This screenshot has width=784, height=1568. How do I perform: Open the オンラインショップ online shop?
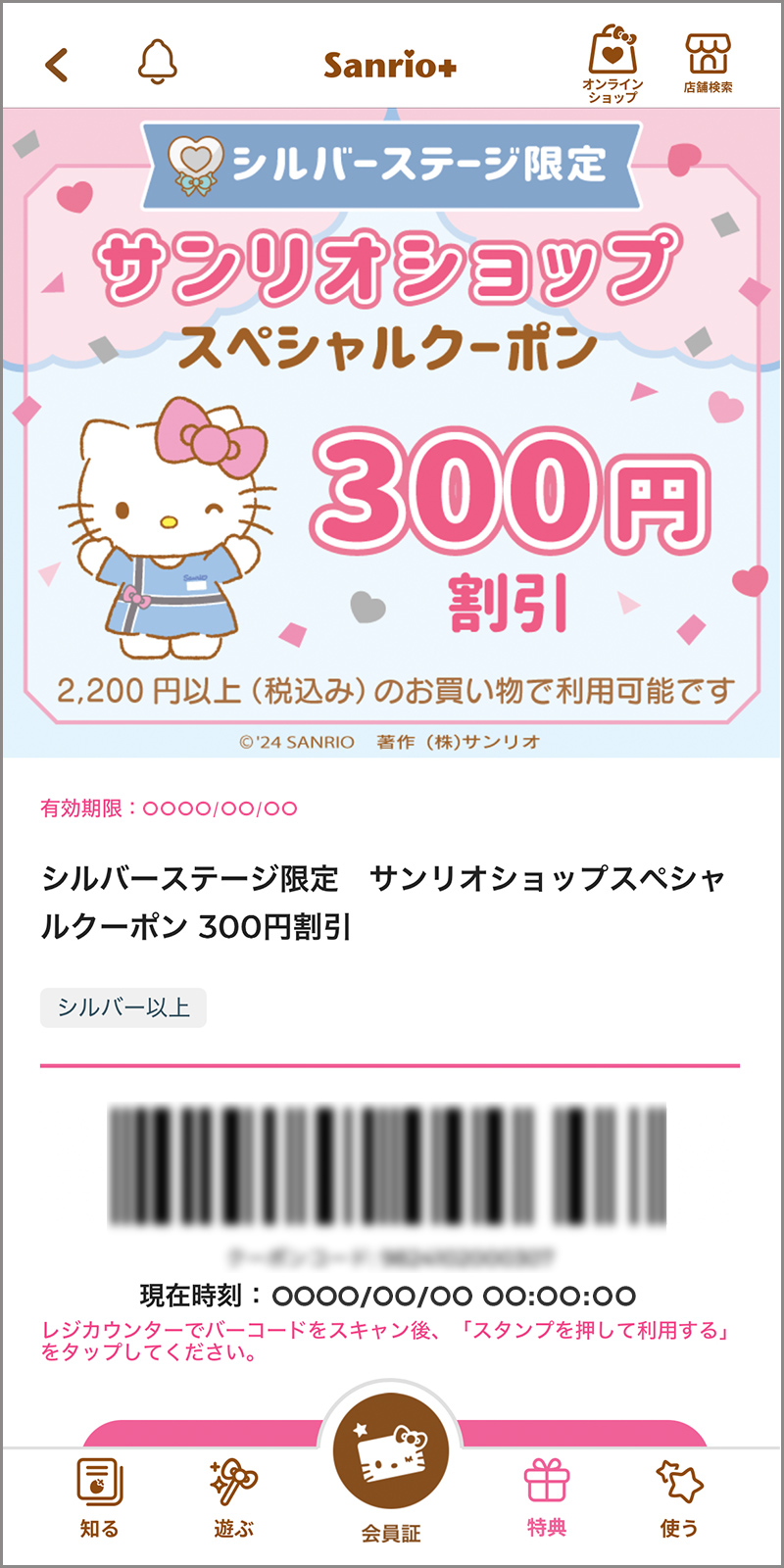pyautogui.click(x=612, y=64)
